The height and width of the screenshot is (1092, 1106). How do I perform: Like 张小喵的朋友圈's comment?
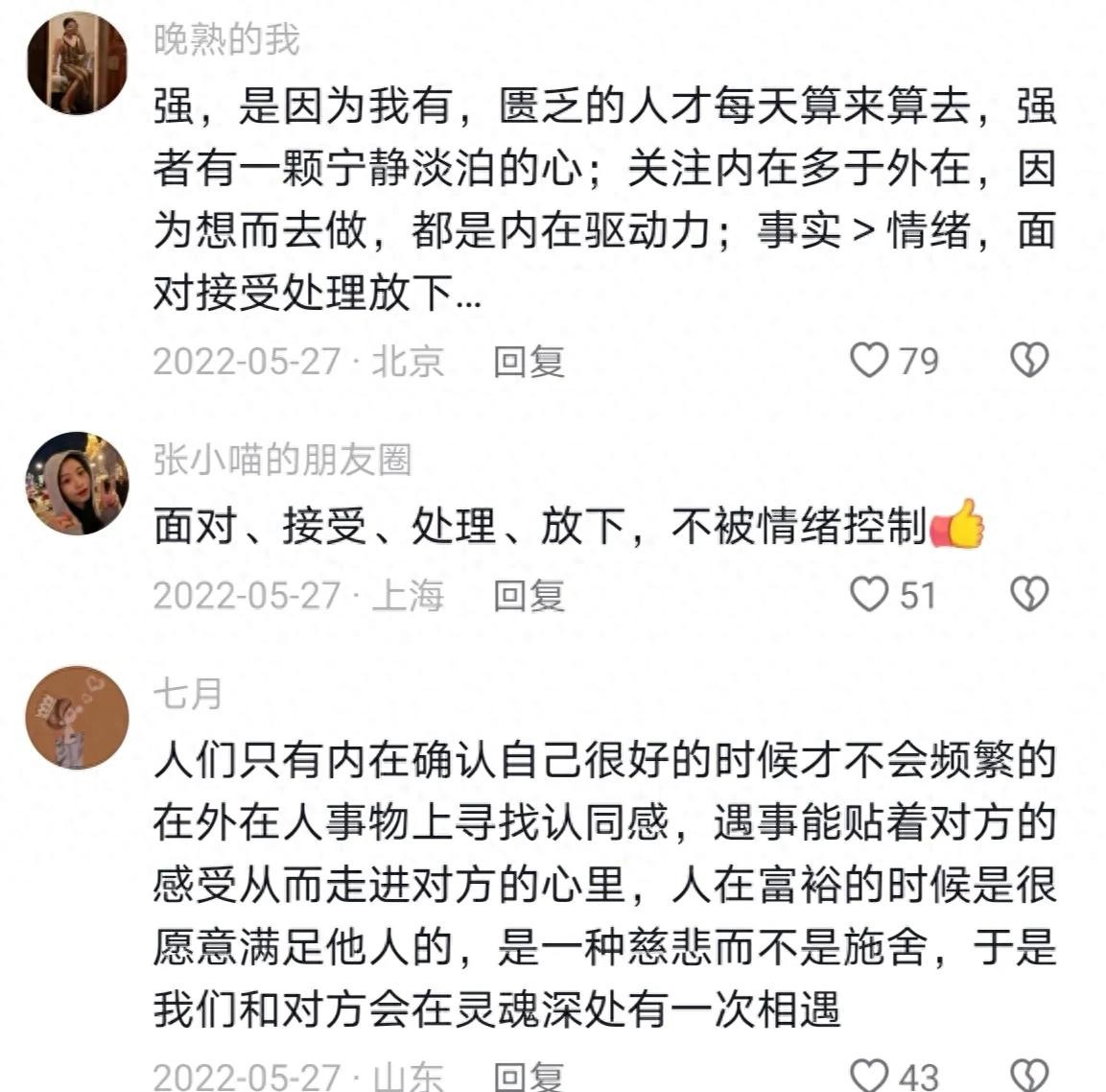pos(870,595)
